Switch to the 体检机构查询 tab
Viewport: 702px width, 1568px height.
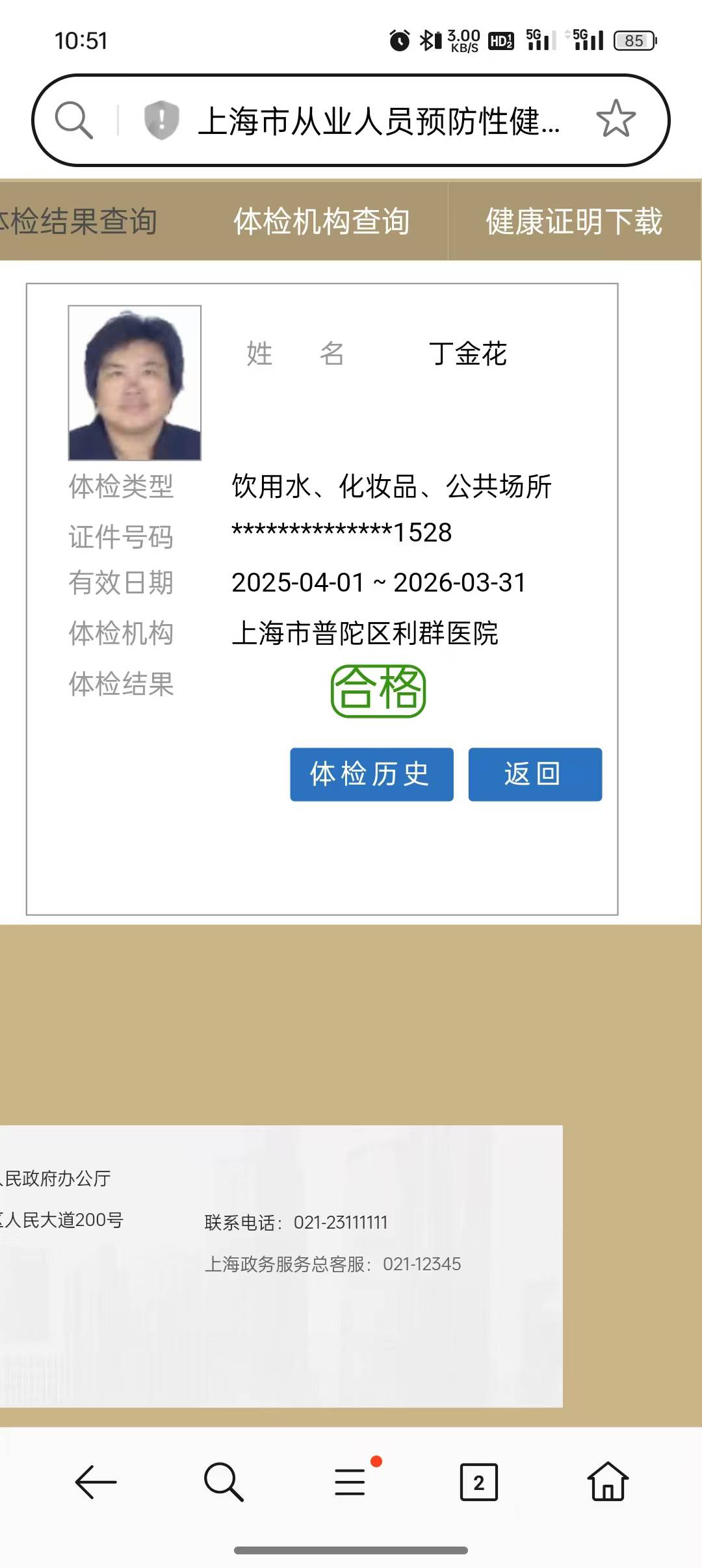pyautogui.click(x=322, y=222)
